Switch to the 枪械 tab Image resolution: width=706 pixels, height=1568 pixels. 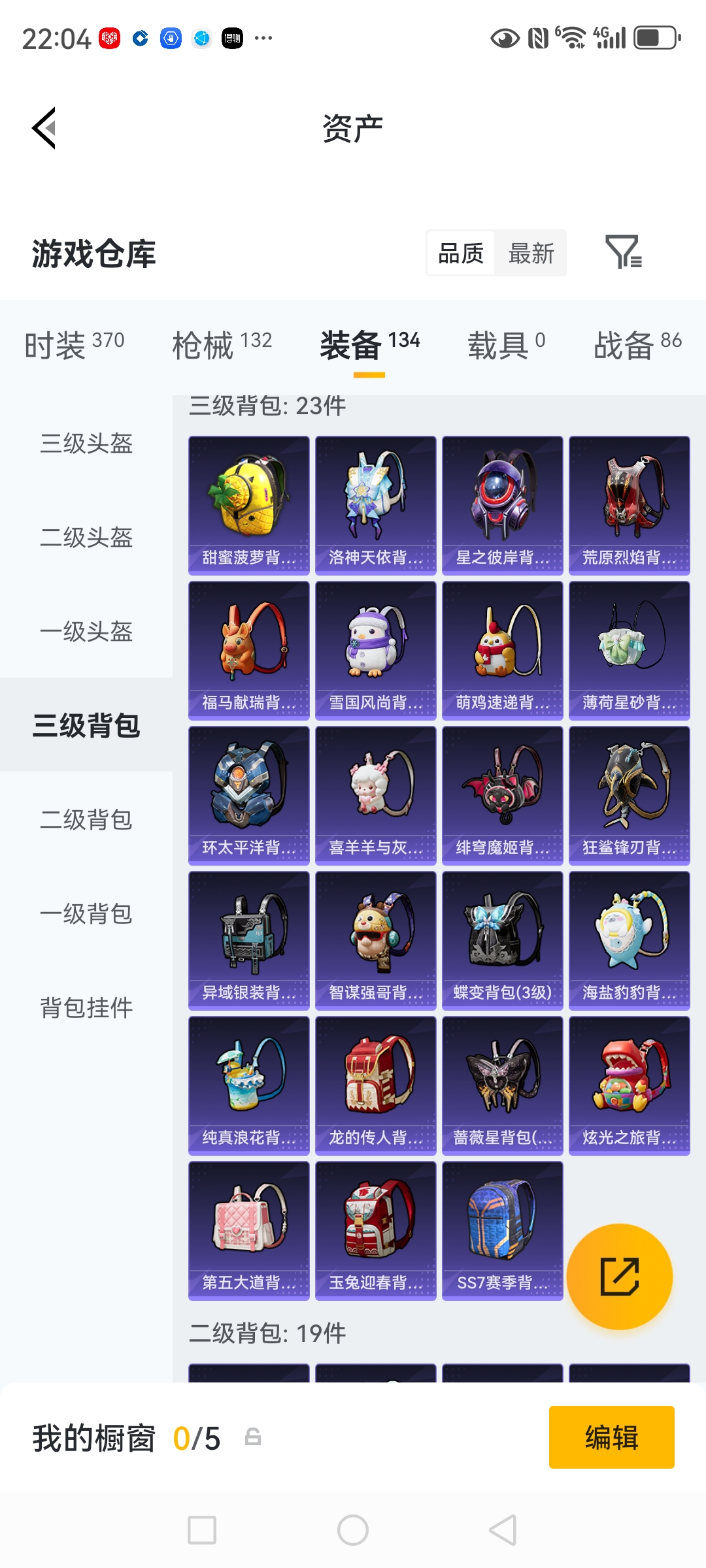tap(222, 344)
